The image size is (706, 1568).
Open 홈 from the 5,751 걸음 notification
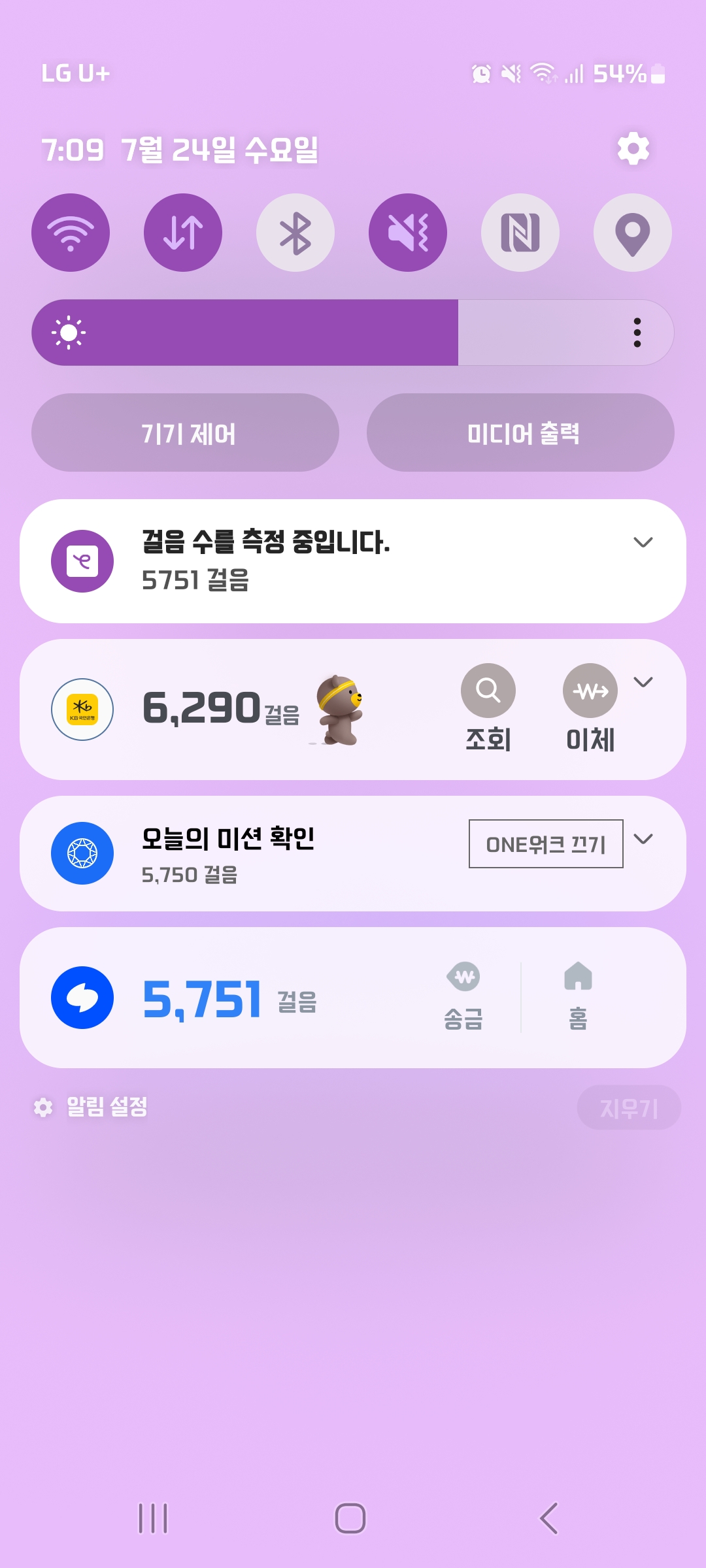(578, 996)
